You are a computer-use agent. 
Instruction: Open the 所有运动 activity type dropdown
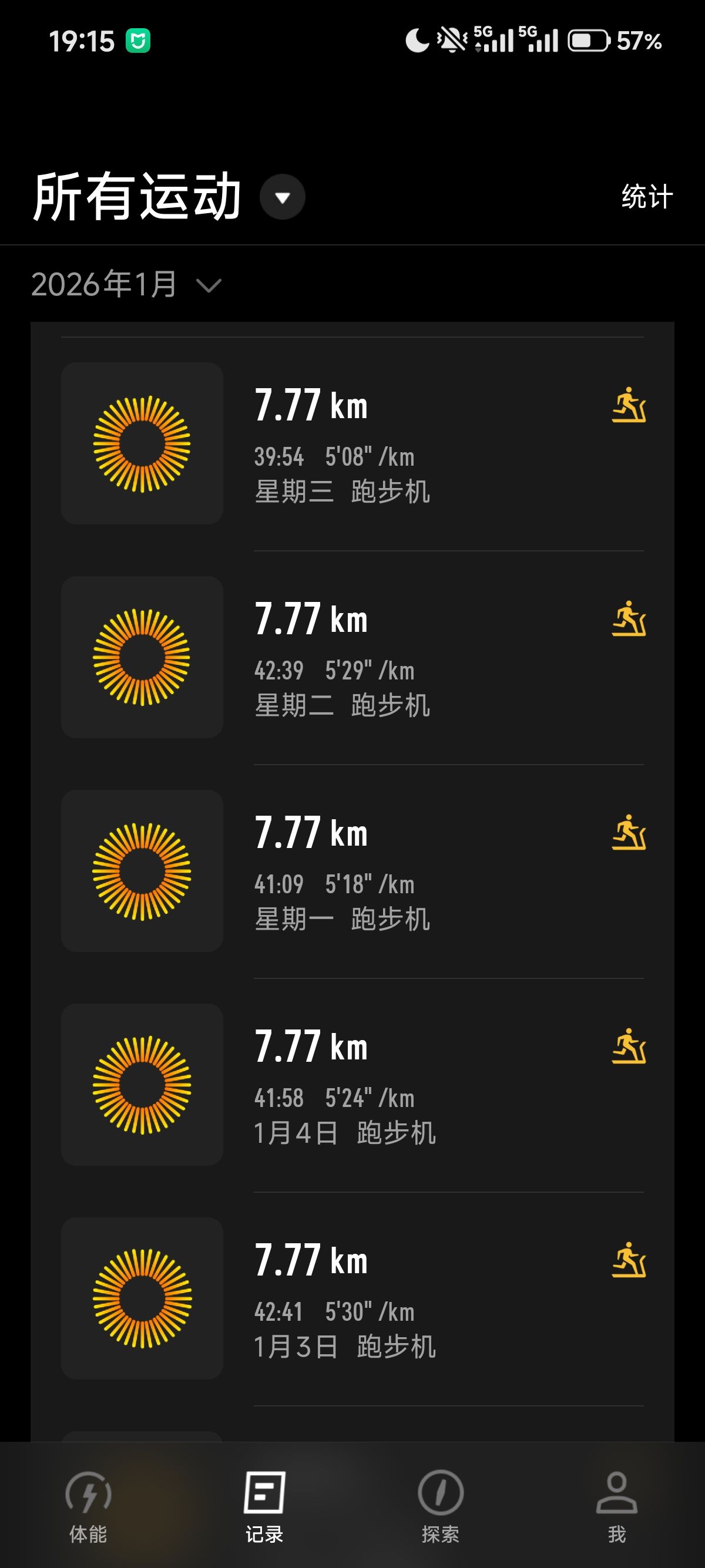(x=282, y=197)
